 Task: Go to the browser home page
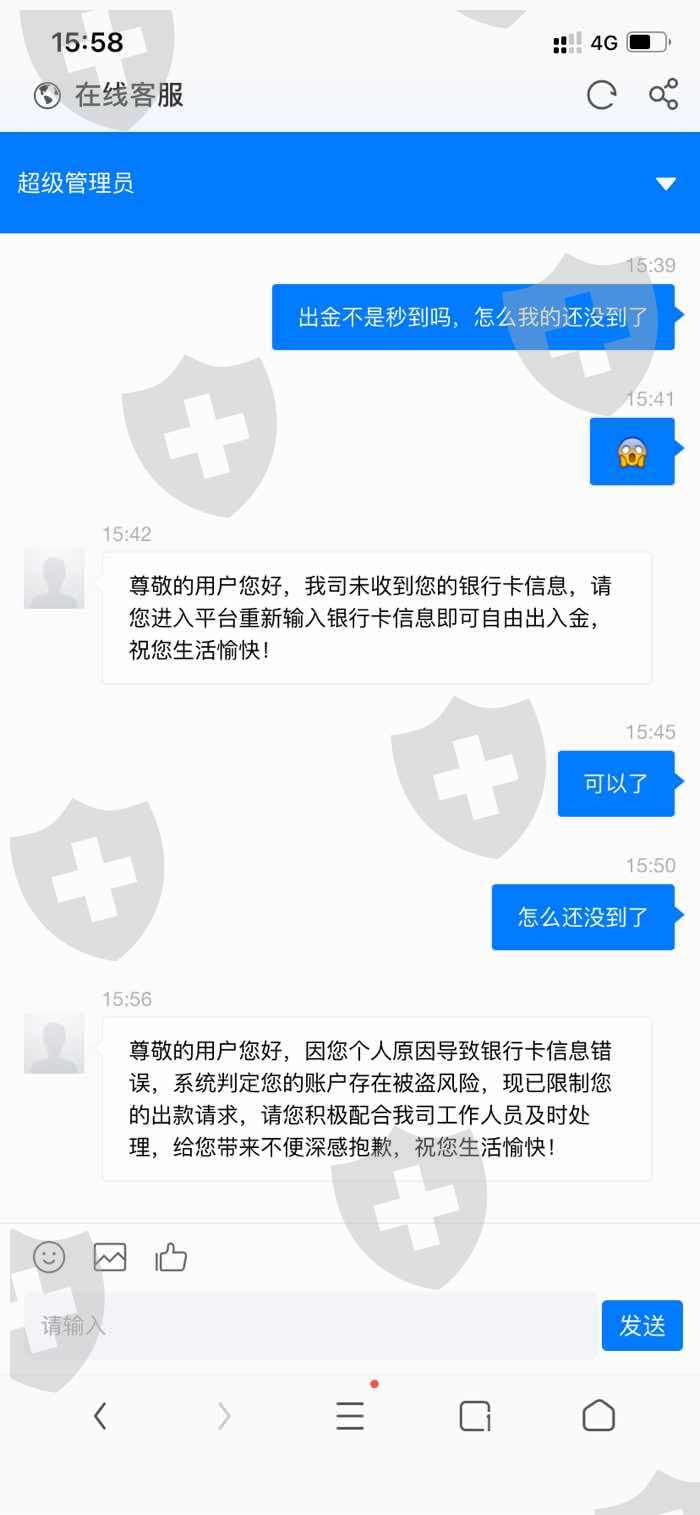pyautogui.click(x=599, y=1415)
